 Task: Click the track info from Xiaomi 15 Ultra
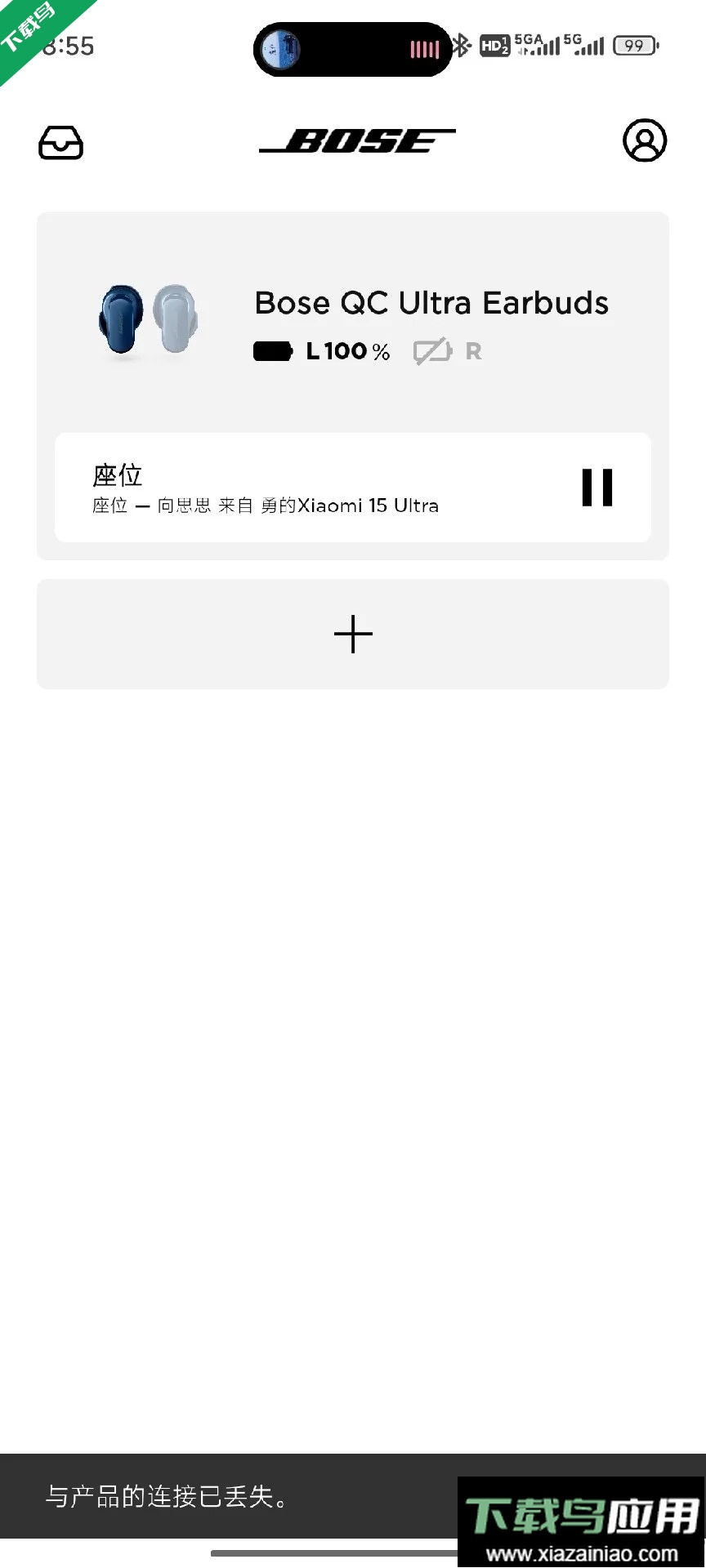tap(266, 506)
